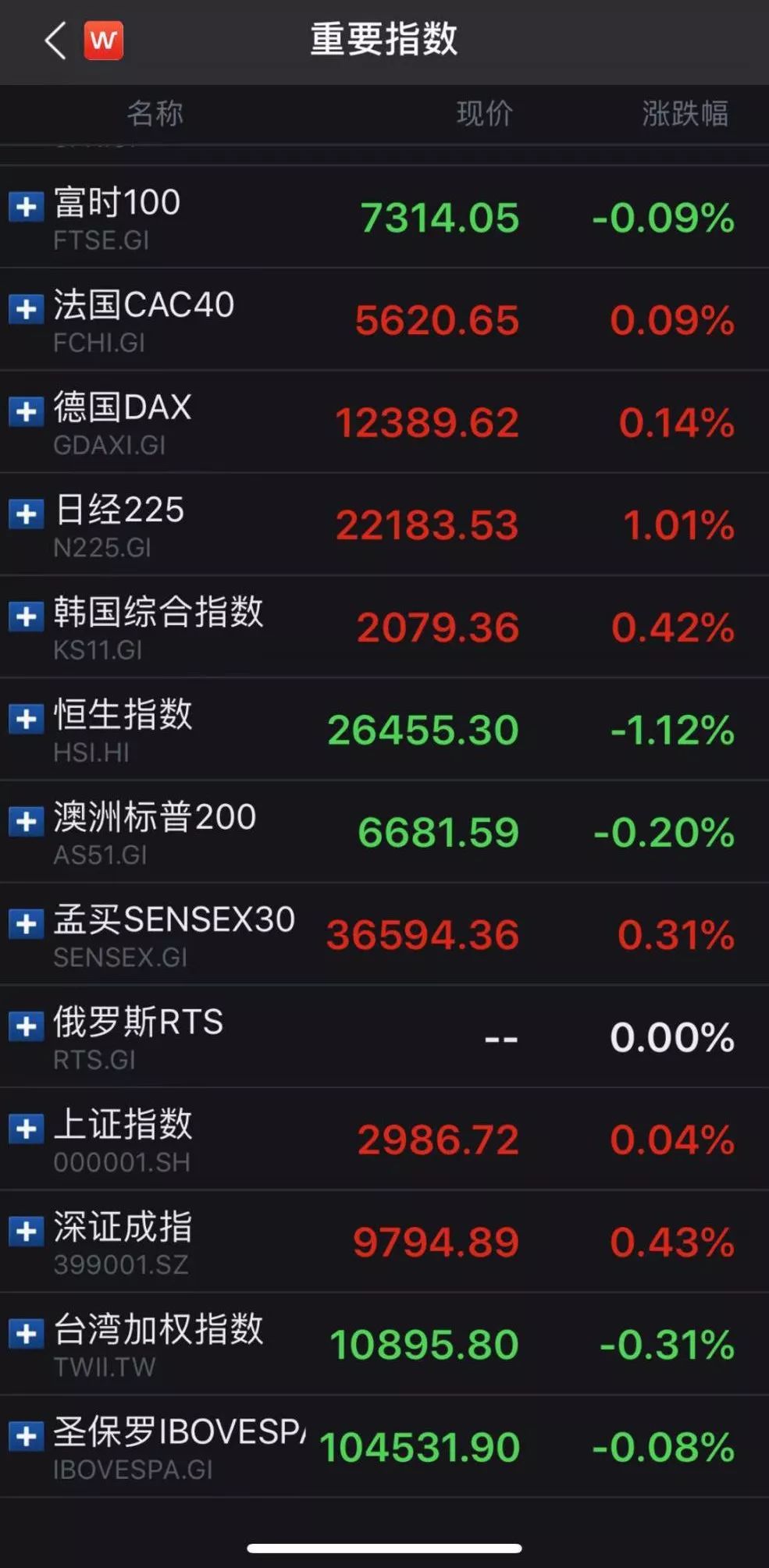Add 上证指数 via its plus icon
The width and height of the screenshot is (769, 1568).
(x=26, y=1129)
